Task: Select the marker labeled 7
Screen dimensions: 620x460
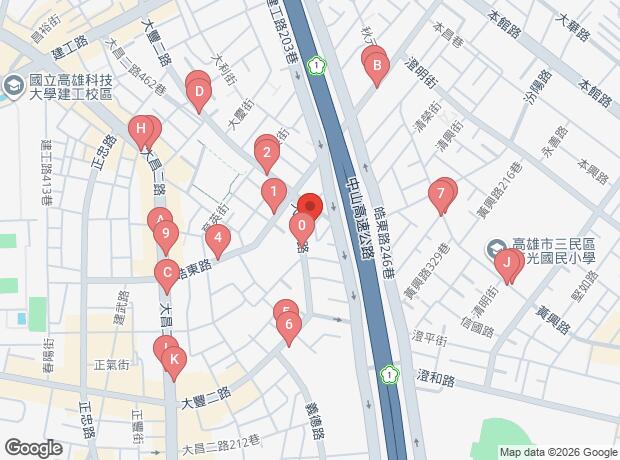Action: tap(441, 194)
